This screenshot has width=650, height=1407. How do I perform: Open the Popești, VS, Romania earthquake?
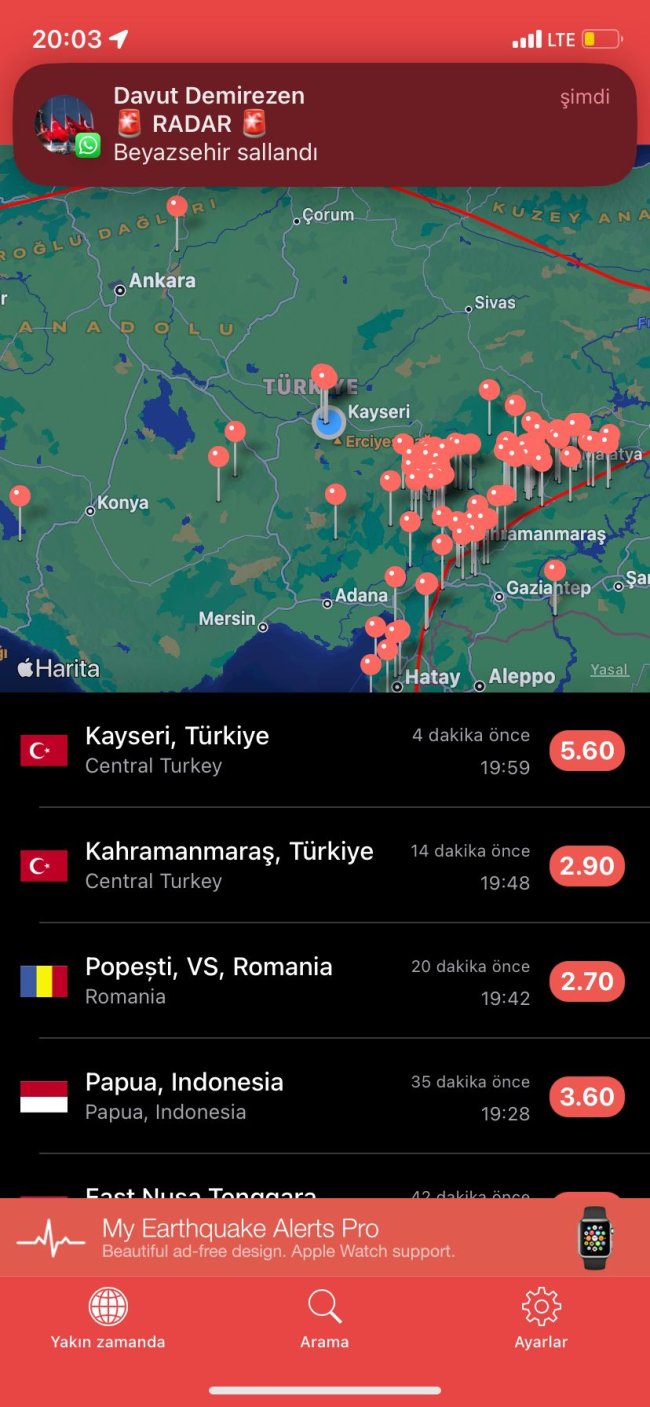point(325,980)
